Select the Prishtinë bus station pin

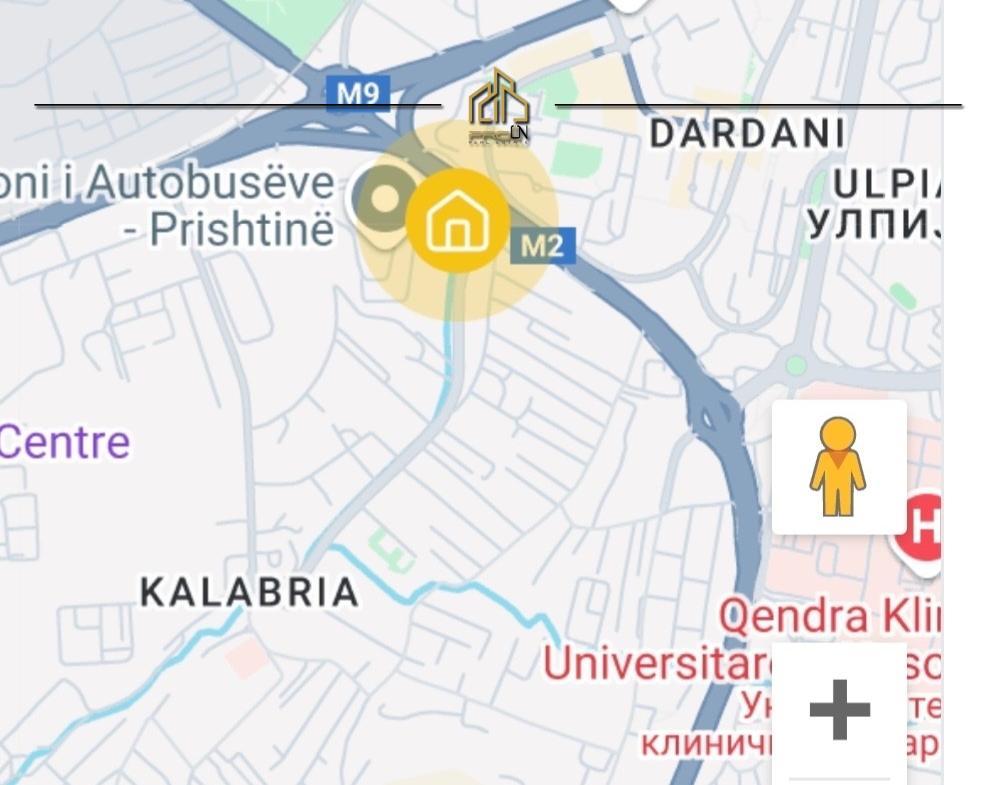tap(383, 195)
